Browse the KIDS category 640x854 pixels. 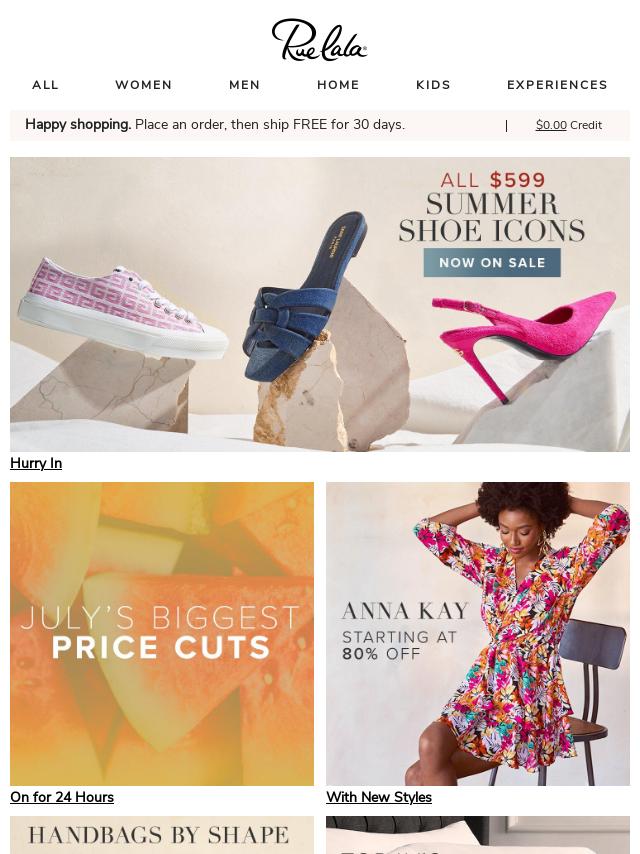tap(433, 85)
